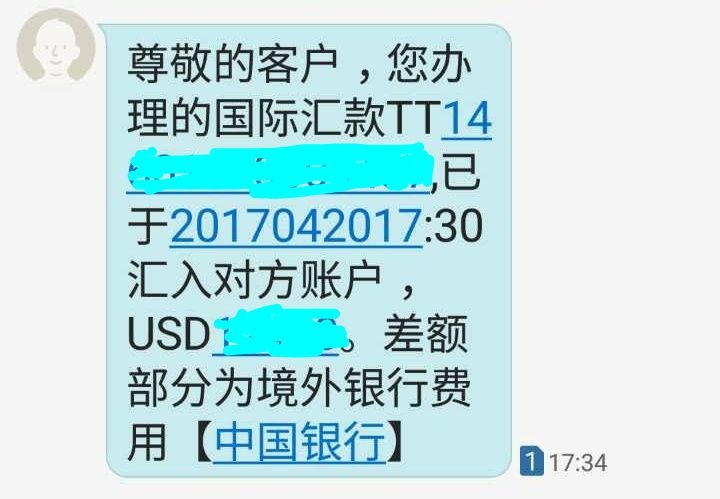
Task: Tap the underlined TT14 reference number link
Action: [x=465, y=121]
